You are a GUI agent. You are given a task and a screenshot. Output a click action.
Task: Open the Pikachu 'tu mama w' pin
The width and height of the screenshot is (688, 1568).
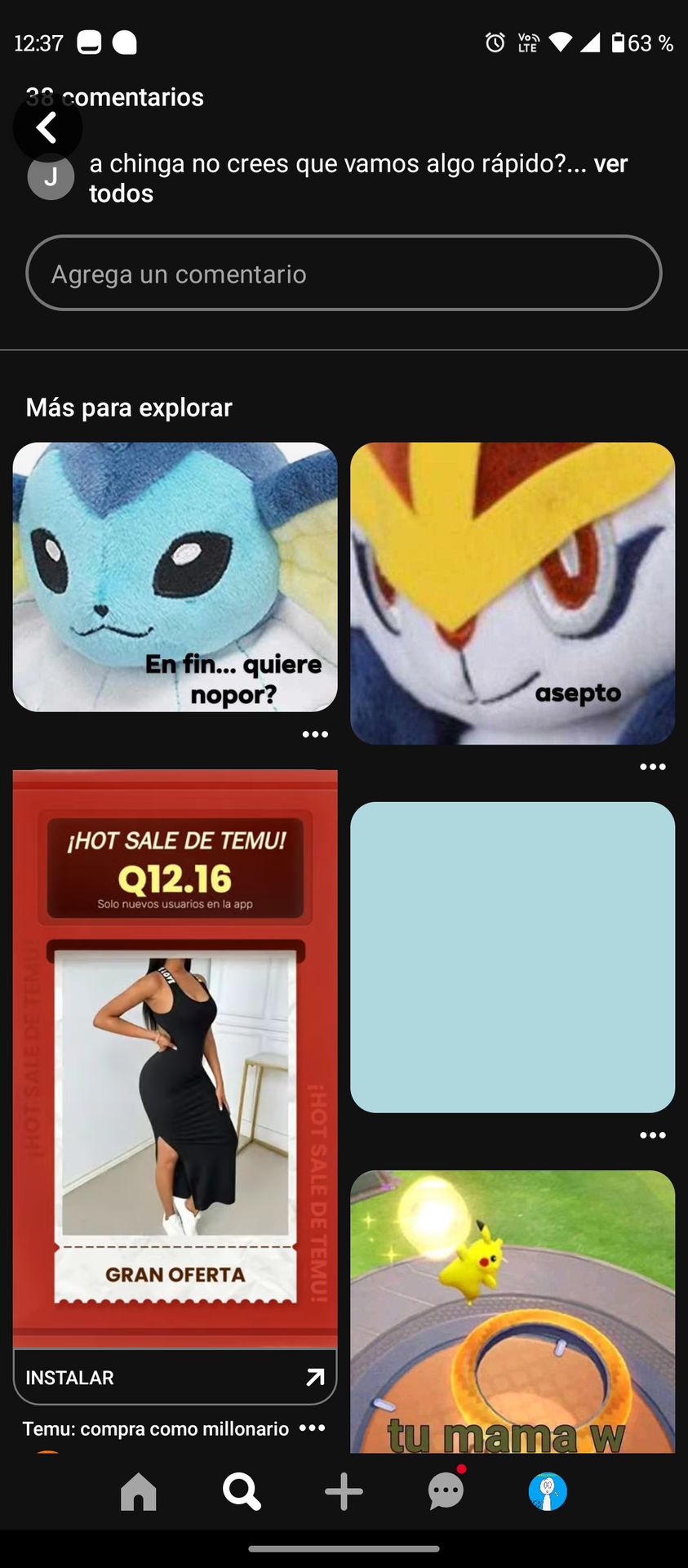click(x=512, y=1311)
